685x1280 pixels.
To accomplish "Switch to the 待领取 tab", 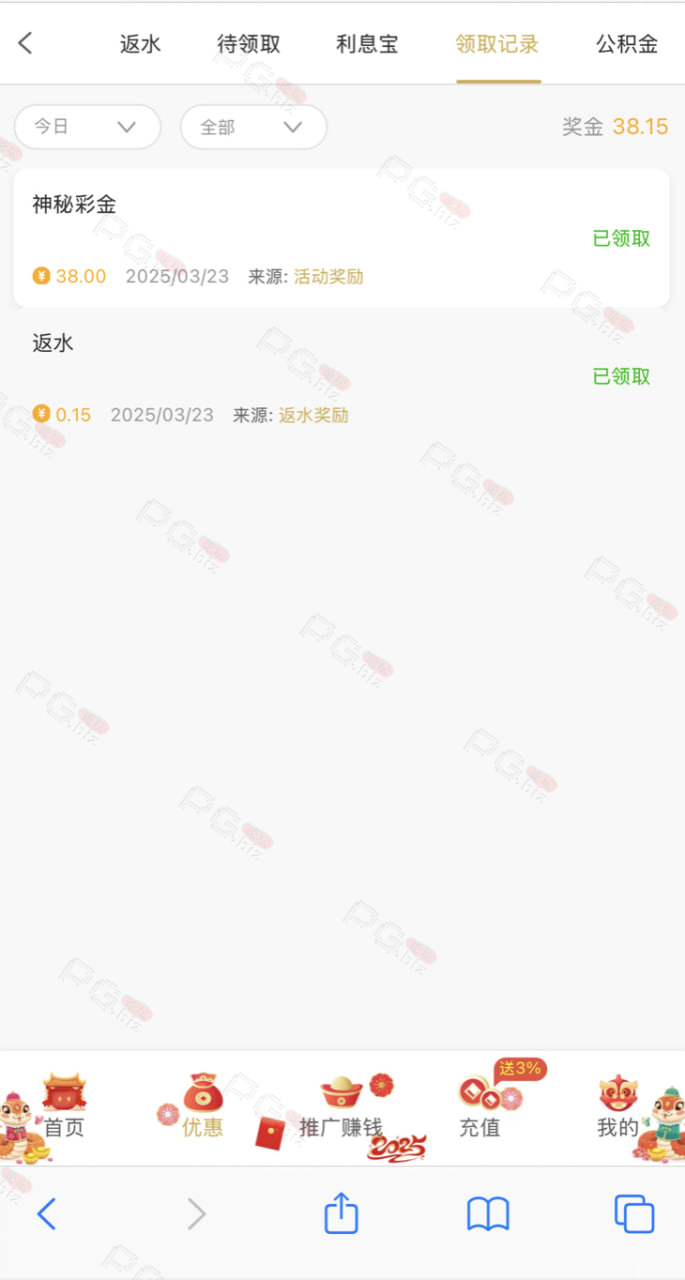I will (249, 44).
